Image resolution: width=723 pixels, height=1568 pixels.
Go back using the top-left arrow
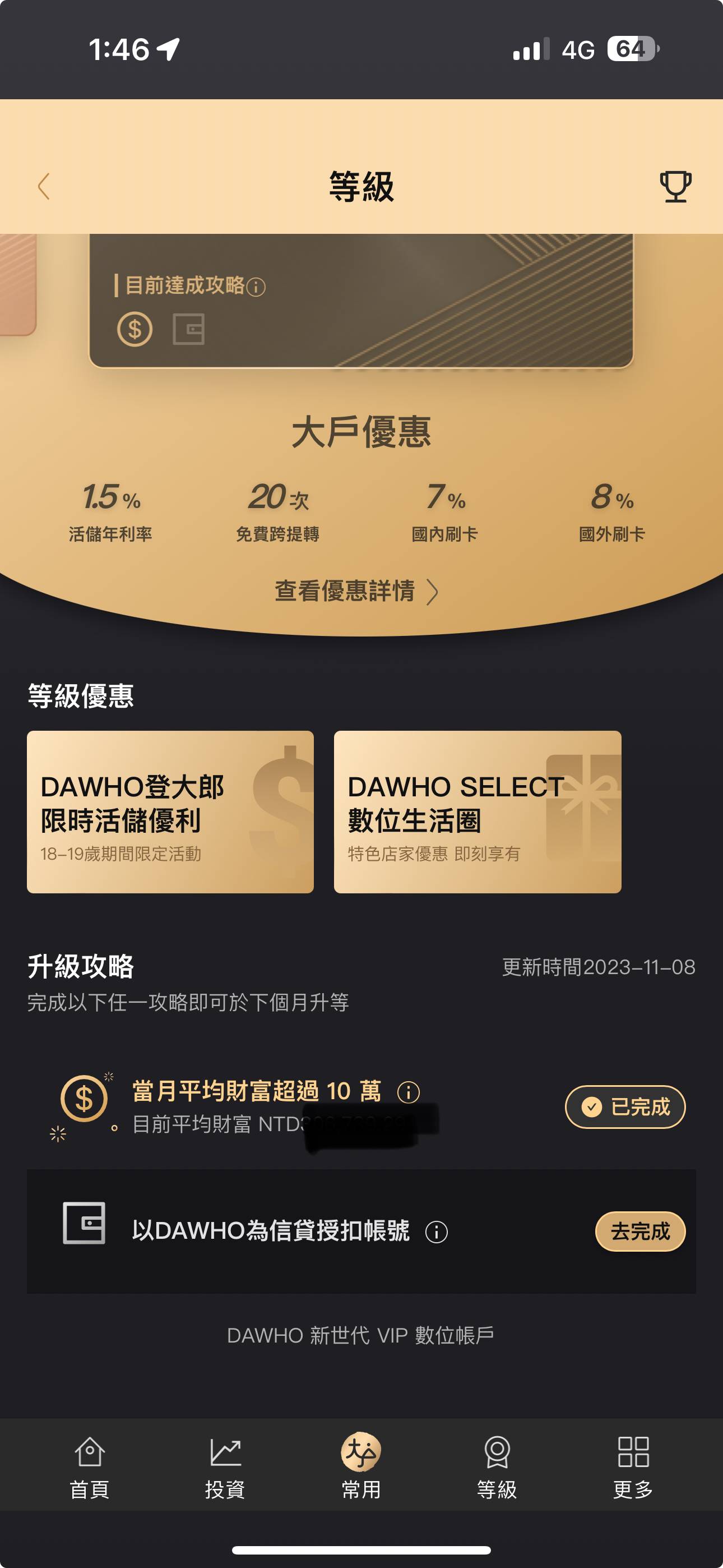[x=44, y=186]
